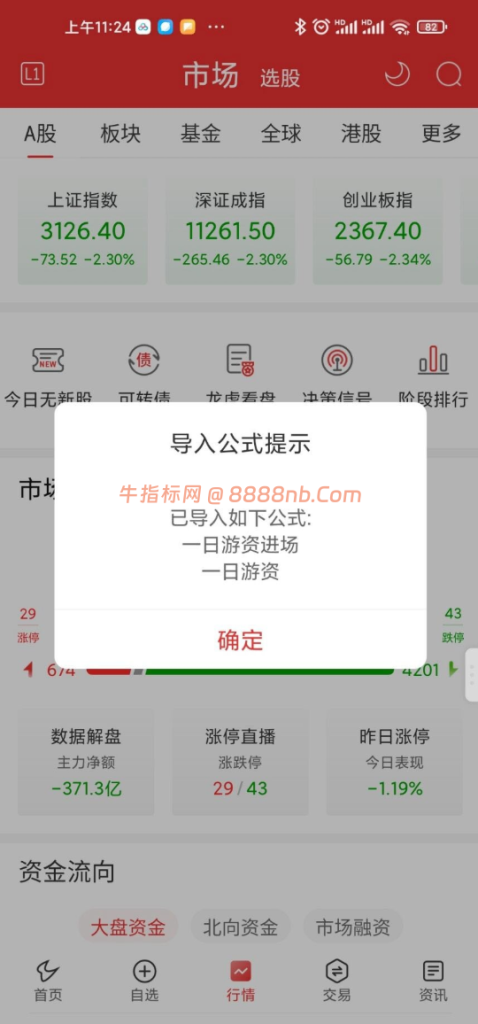Open the 更多 tab
Screen dimensions: 478x1024
point(441,134)
